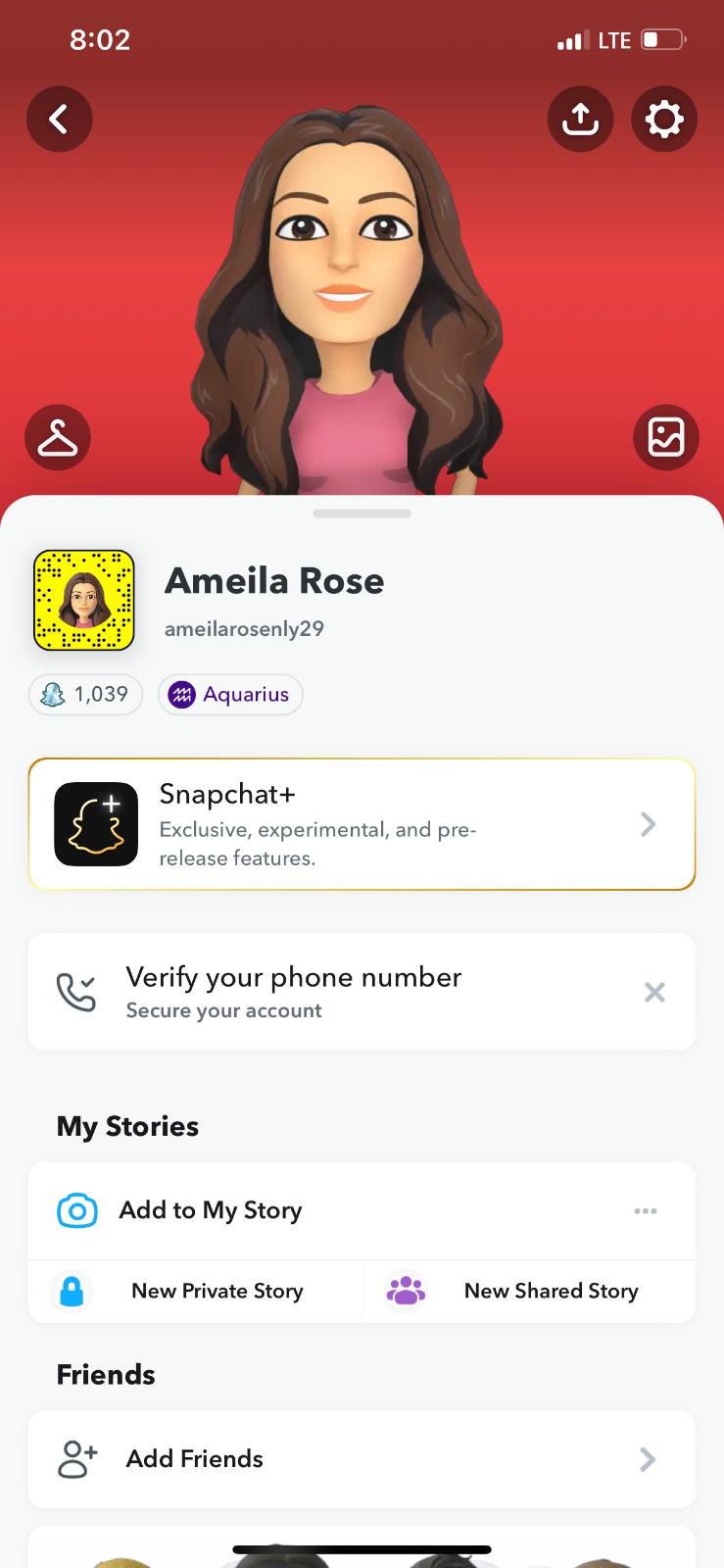Create a New Private Story
Image resolution: width=724 pixels, height=1568 pixels.
(x=196, y=1292)
